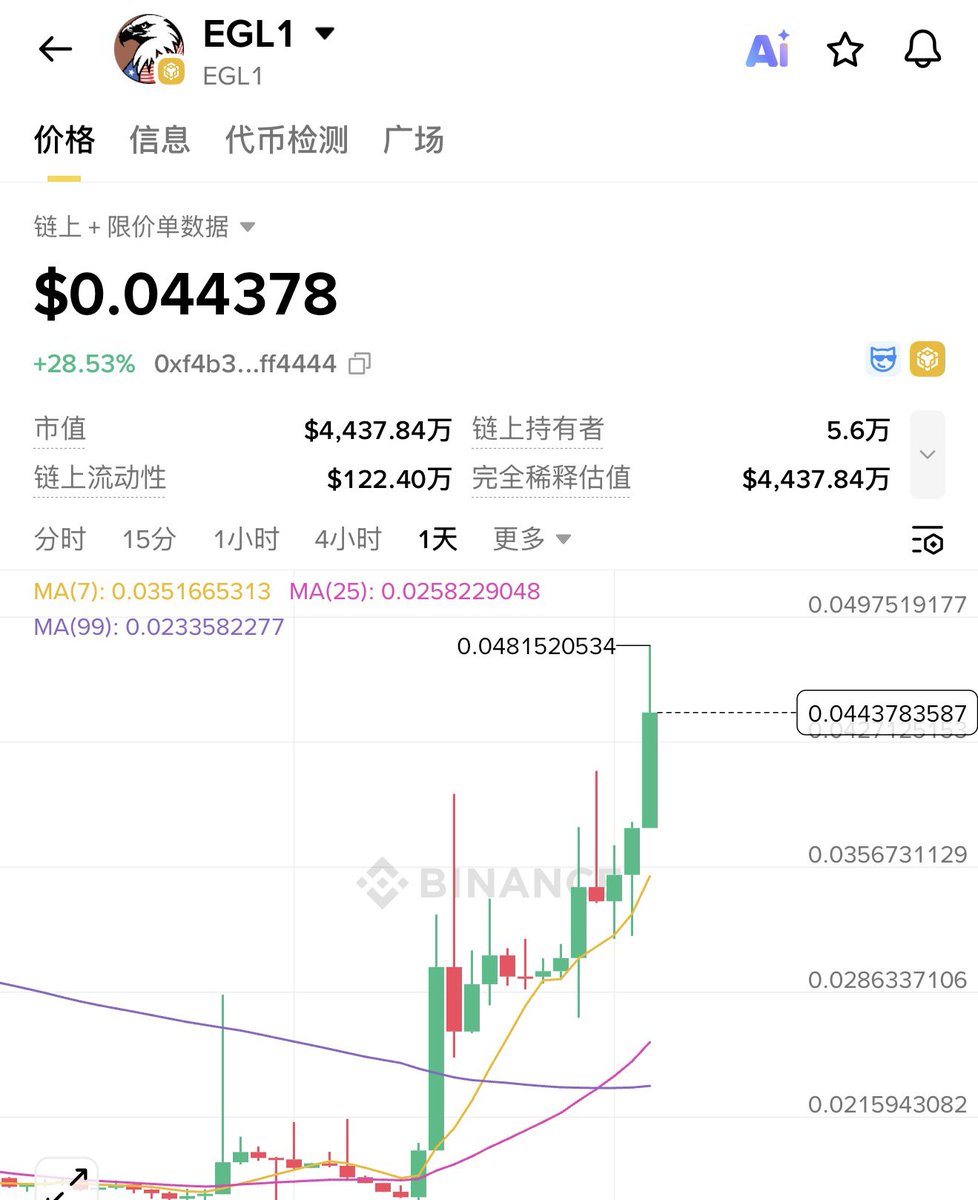Go back using the arrow icon
Image resolution: width=978 pixels, height=1200 pixels.
(x=55, y=49)
